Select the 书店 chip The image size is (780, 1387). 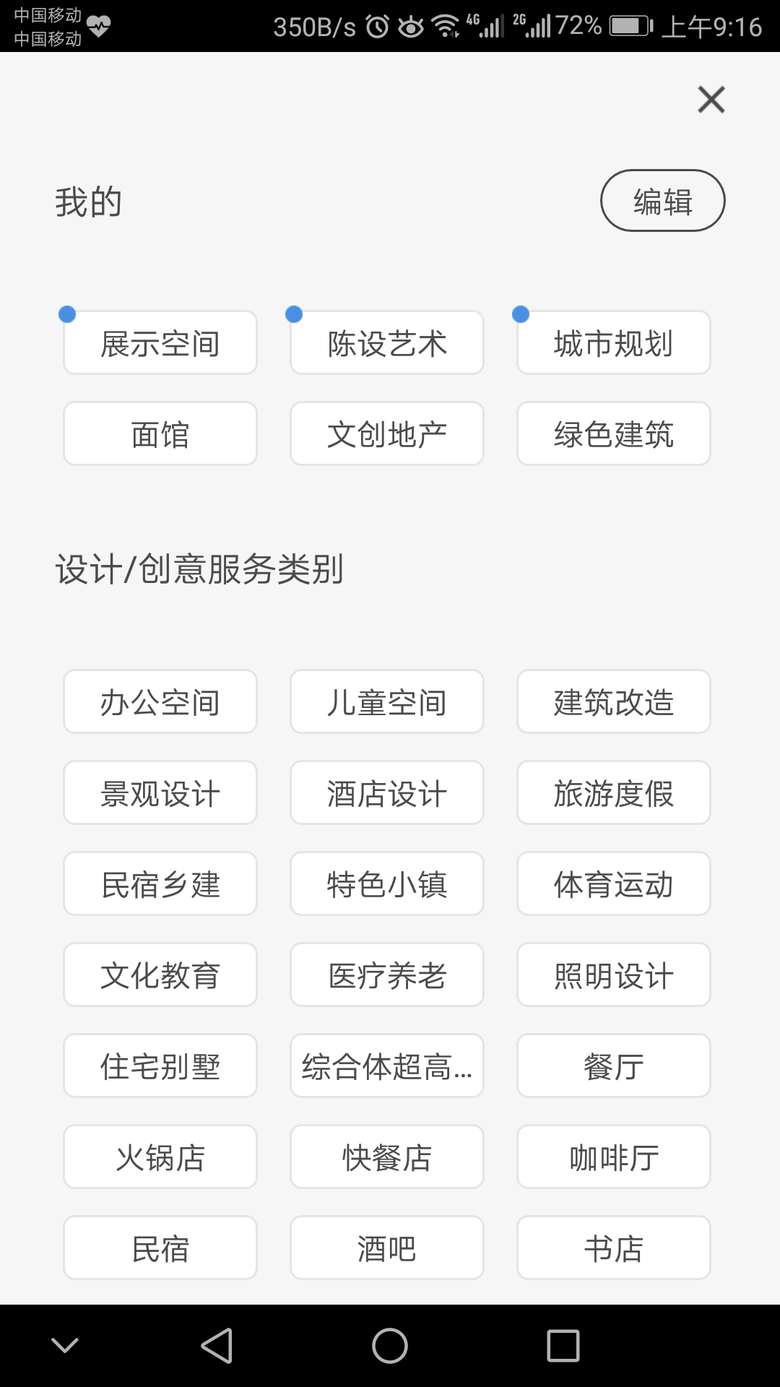(613, 1248)
